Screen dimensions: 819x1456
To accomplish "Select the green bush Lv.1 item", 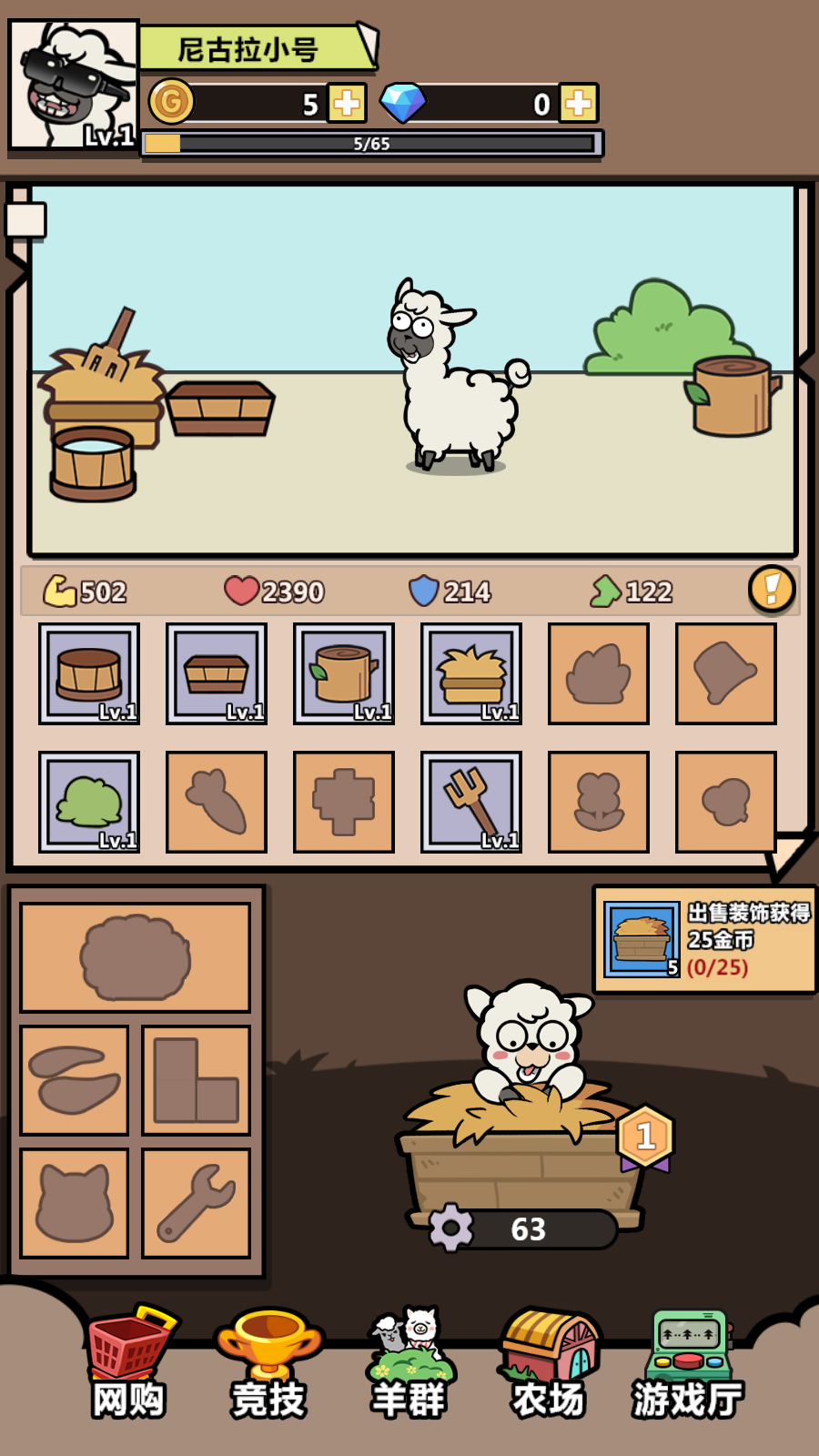I will pos(89,802).
